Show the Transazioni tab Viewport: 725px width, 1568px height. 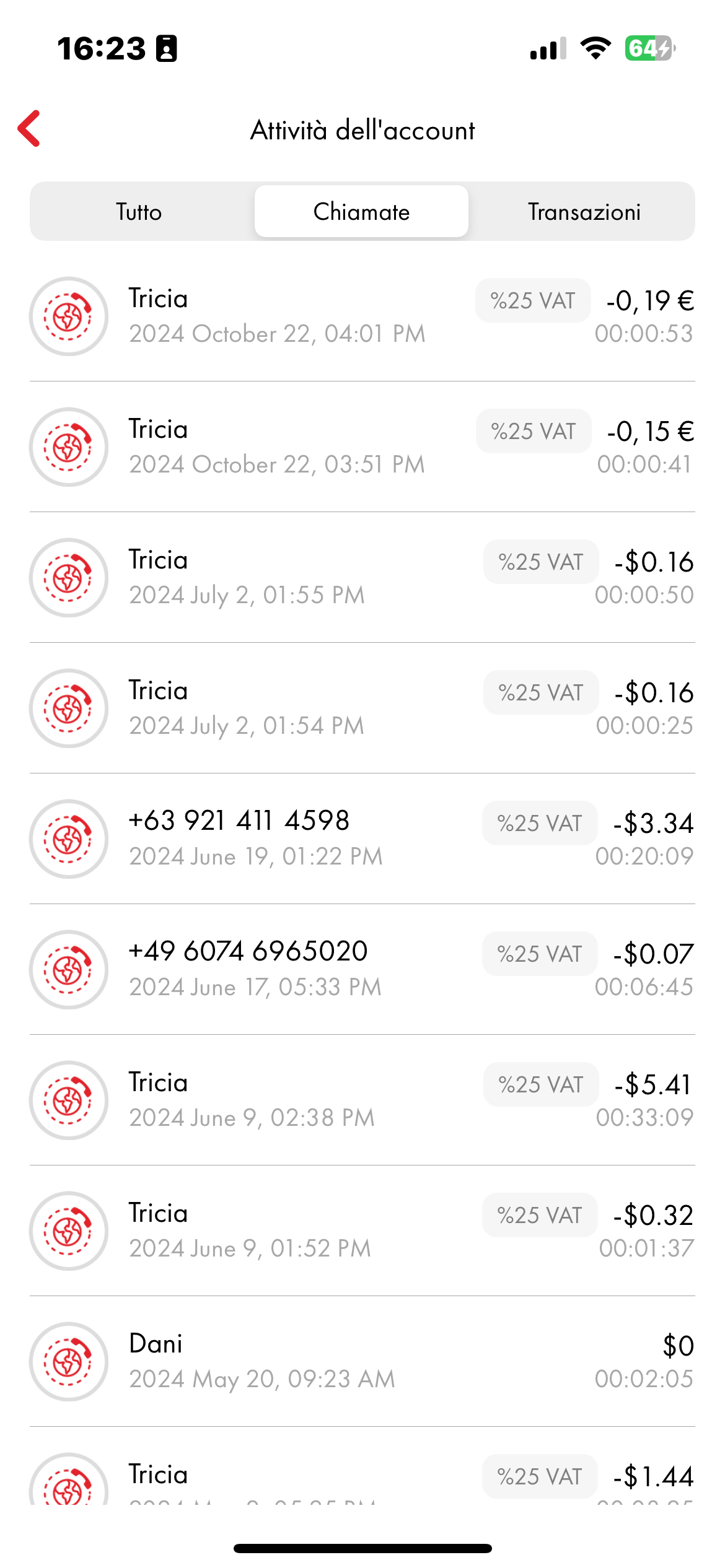pos(584,212)
